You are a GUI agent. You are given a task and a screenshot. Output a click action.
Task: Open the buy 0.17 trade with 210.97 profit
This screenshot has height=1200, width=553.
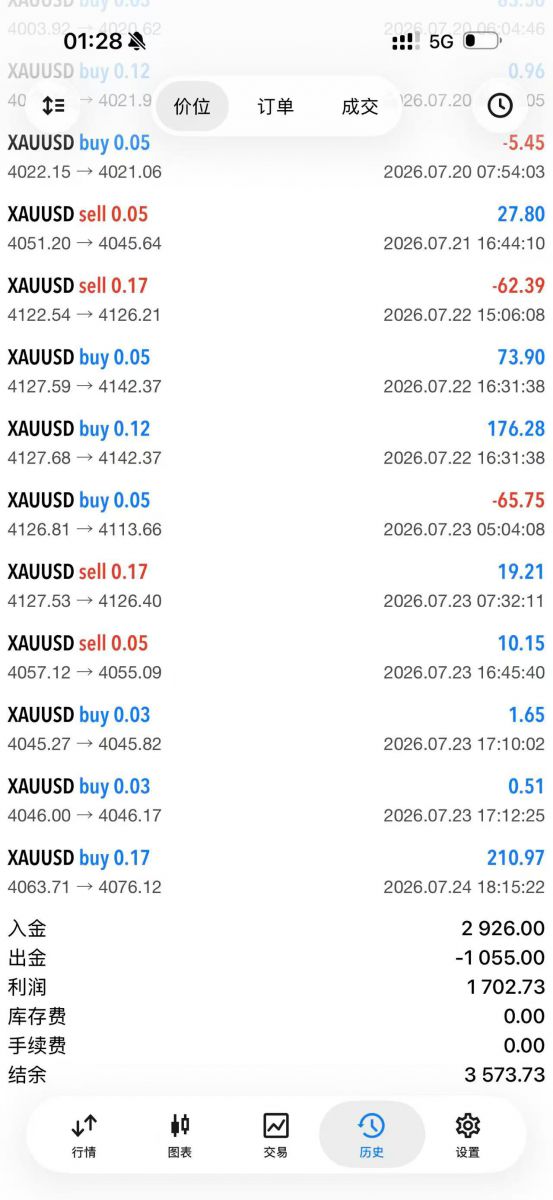tap(276, 872)
